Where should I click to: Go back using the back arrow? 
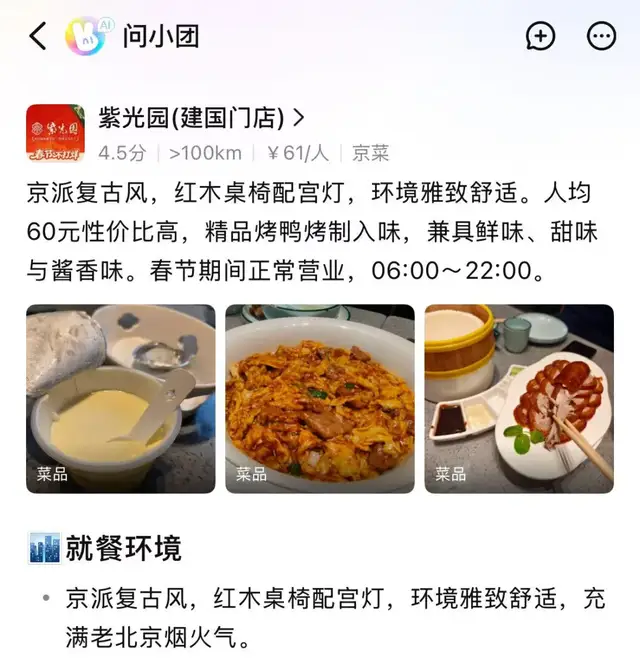(x=38, y=37)
